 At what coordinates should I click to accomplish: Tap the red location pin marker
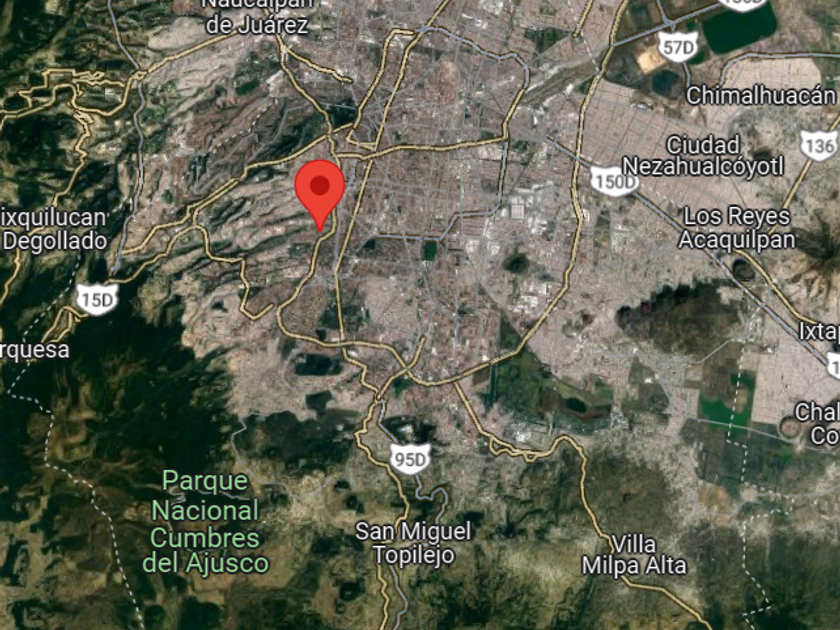coord(320,195)
